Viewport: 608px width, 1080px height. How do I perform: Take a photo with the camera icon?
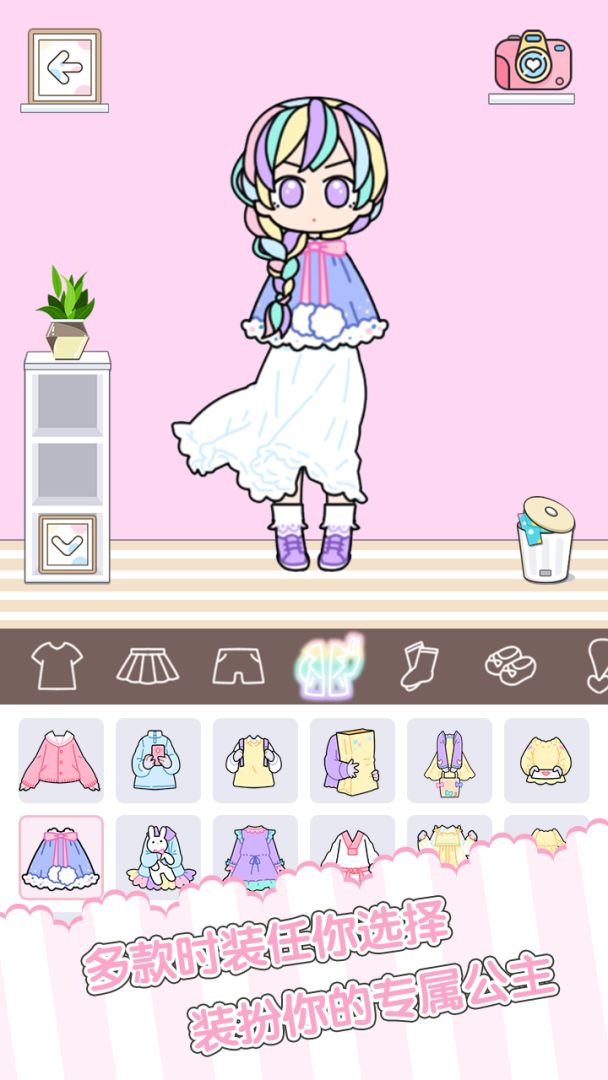(532, 62)
